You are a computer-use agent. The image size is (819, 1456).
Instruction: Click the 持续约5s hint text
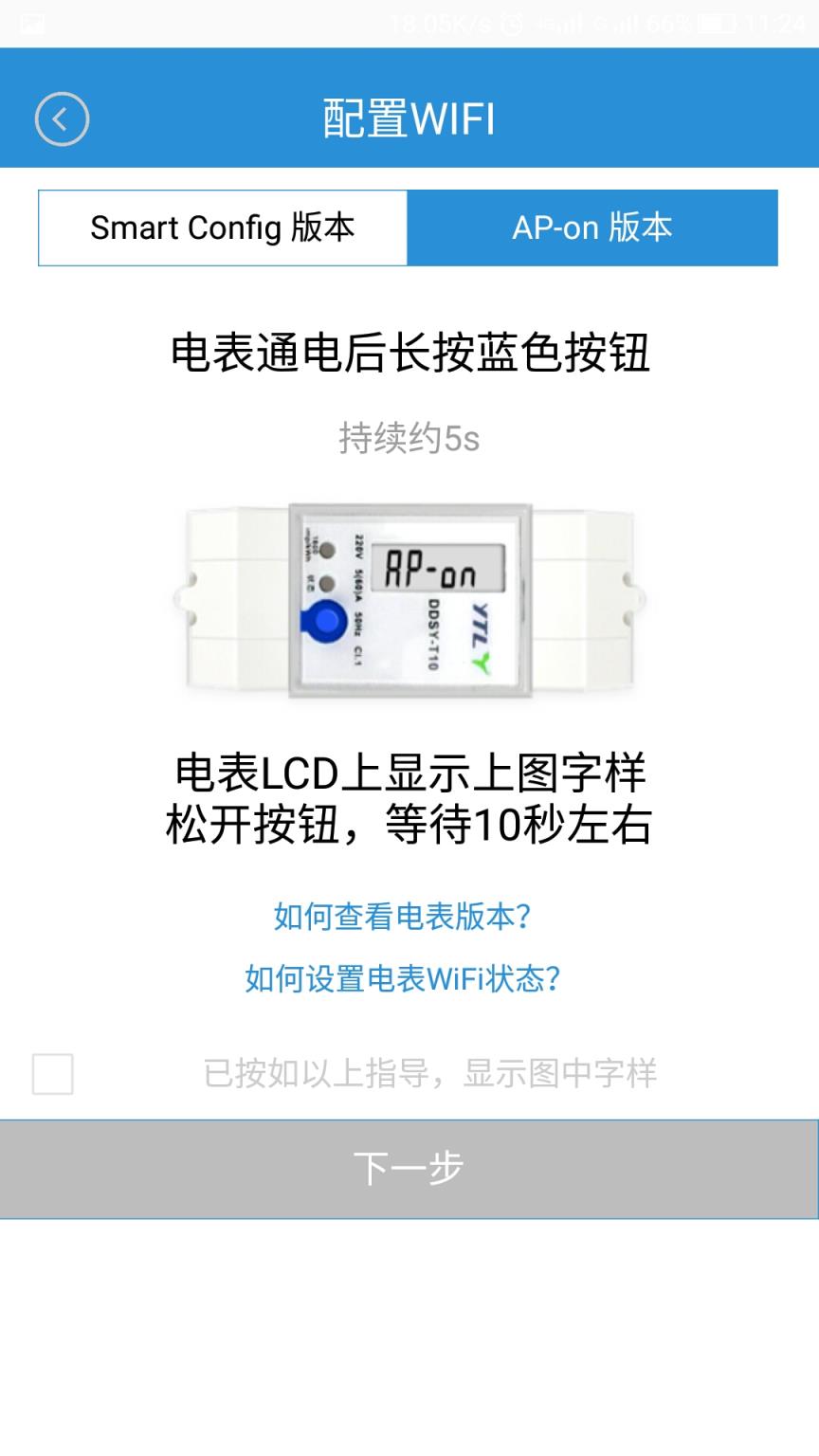408,436
